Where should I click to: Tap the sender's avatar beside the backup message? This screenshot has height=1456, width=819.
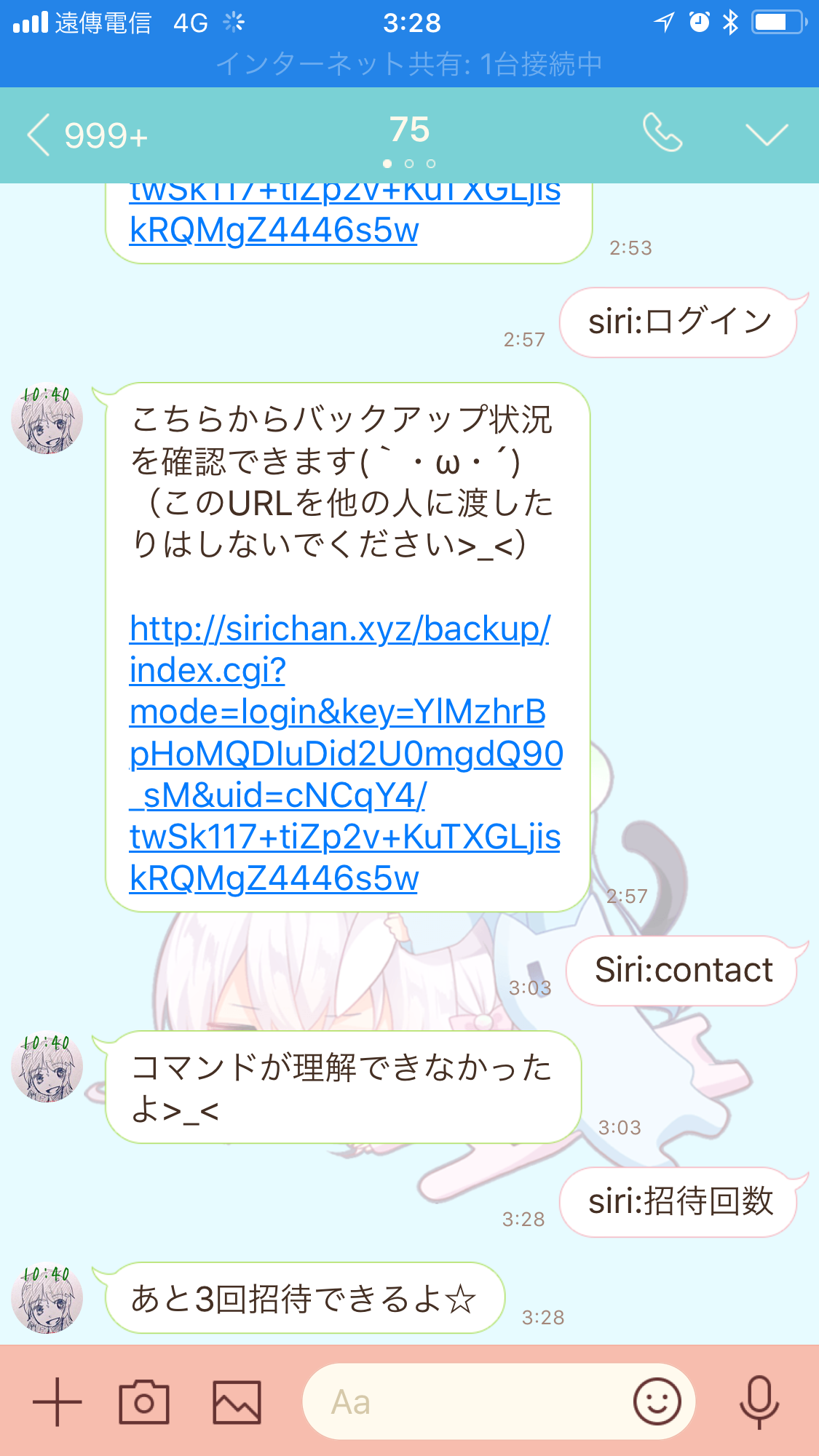pyautogui.click(x=47, y=418)
